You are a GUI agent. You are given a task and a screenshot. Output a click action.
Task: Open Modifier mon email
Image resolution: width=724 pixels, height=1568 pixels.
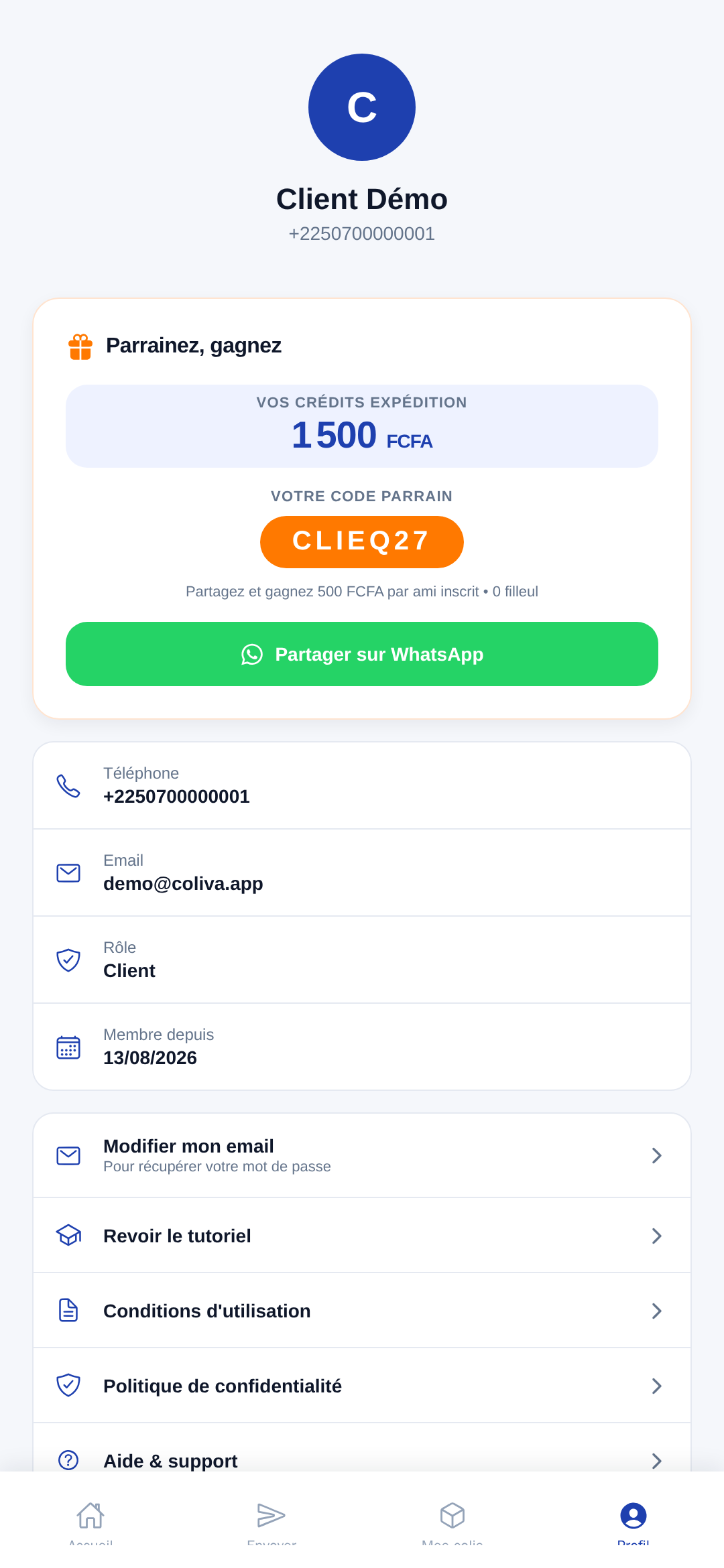[362, 1155]
